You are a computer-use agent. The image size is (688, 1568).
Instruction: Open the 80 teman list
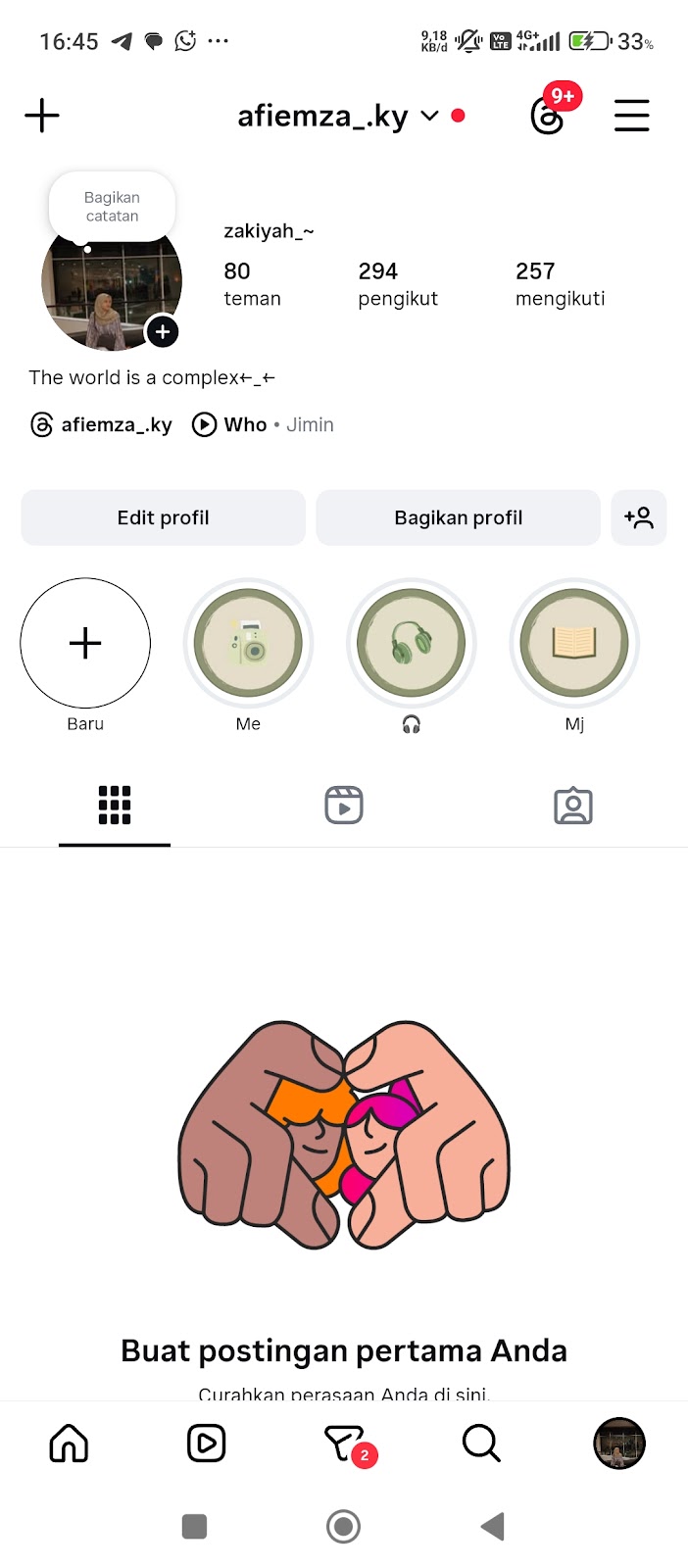[x=252, y=284]
